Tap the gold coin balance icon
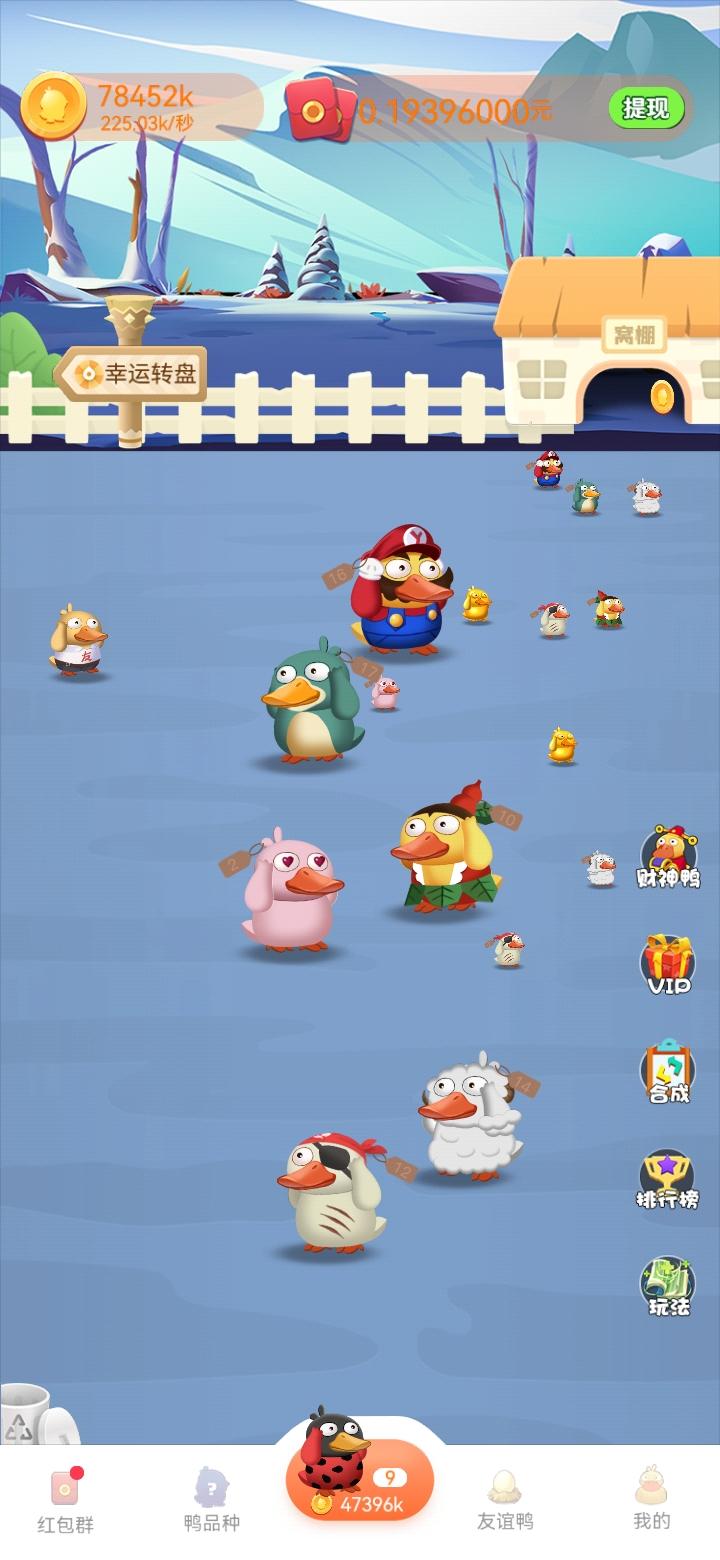This screenshot has height=1560, width=720. (54, 106)
